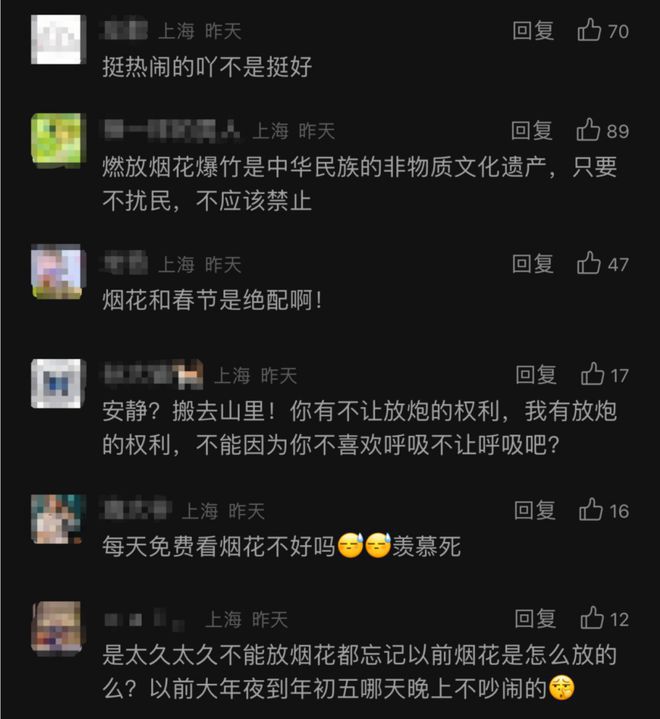Screen dimensions: 660x719
Task: Open the avatar beside the 非物质文化遗产 comment
Action: point(56,138)
